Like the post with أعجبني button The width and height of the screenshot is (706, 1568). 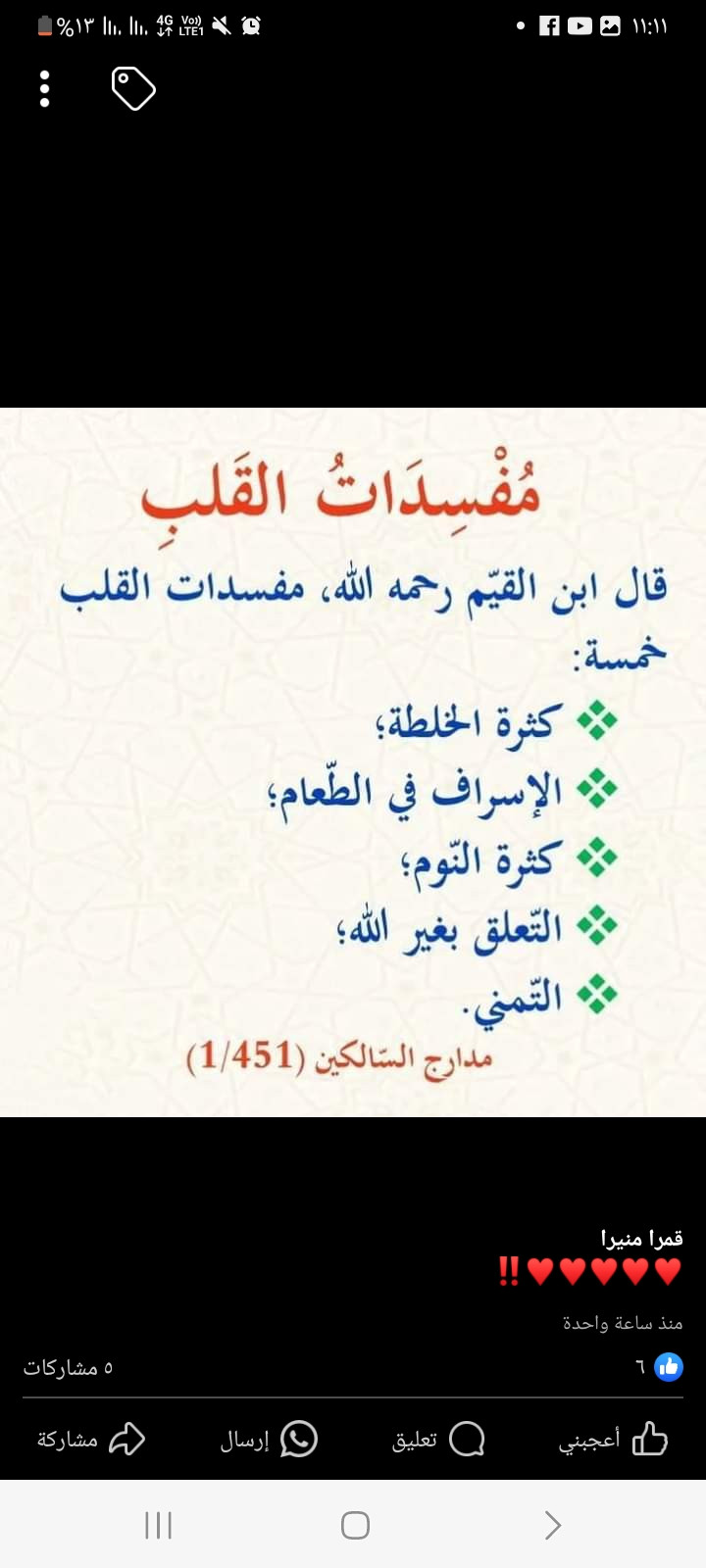614,1440
